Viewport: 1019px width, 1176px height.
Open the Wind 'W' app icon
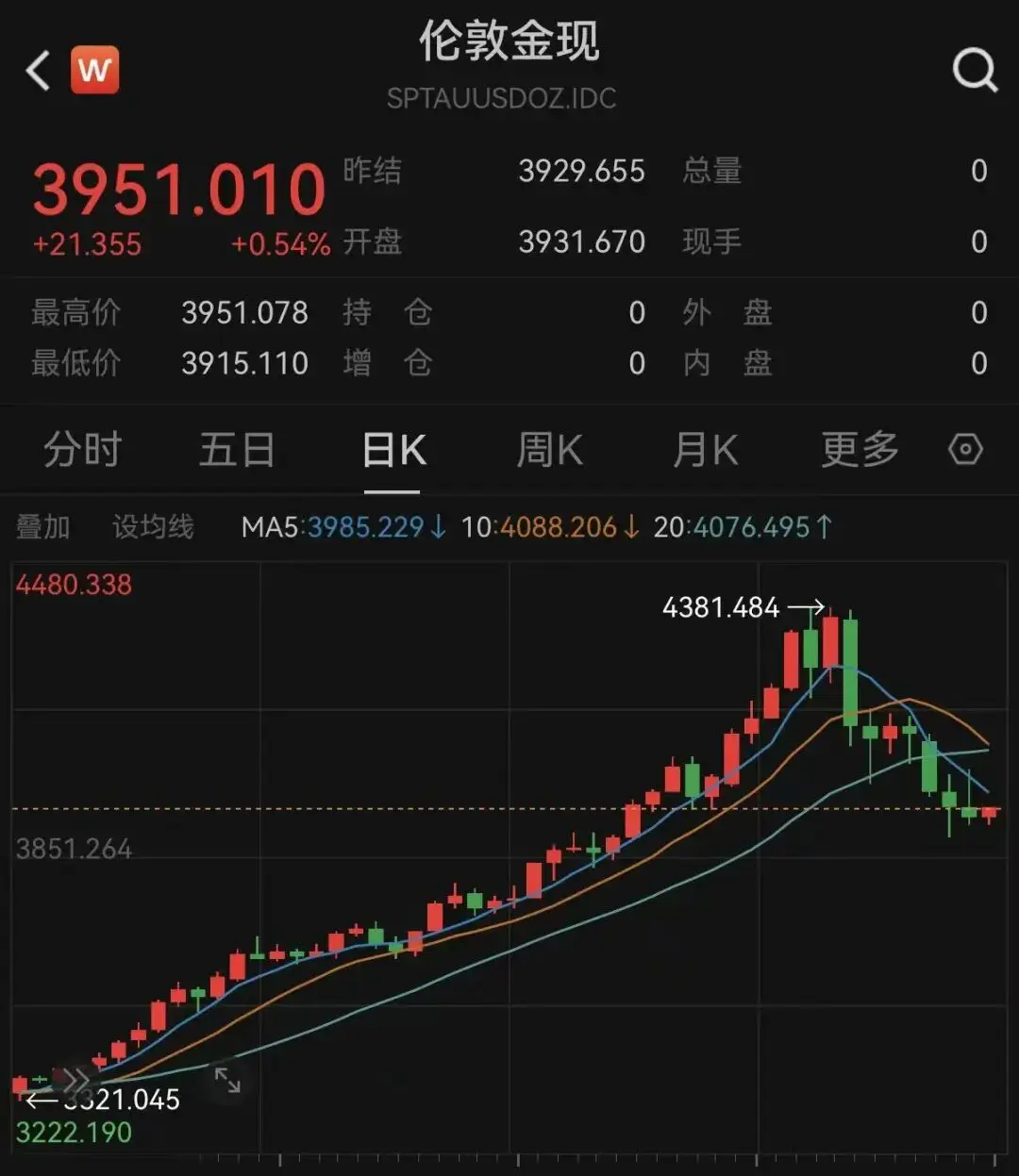coord(94,68)
